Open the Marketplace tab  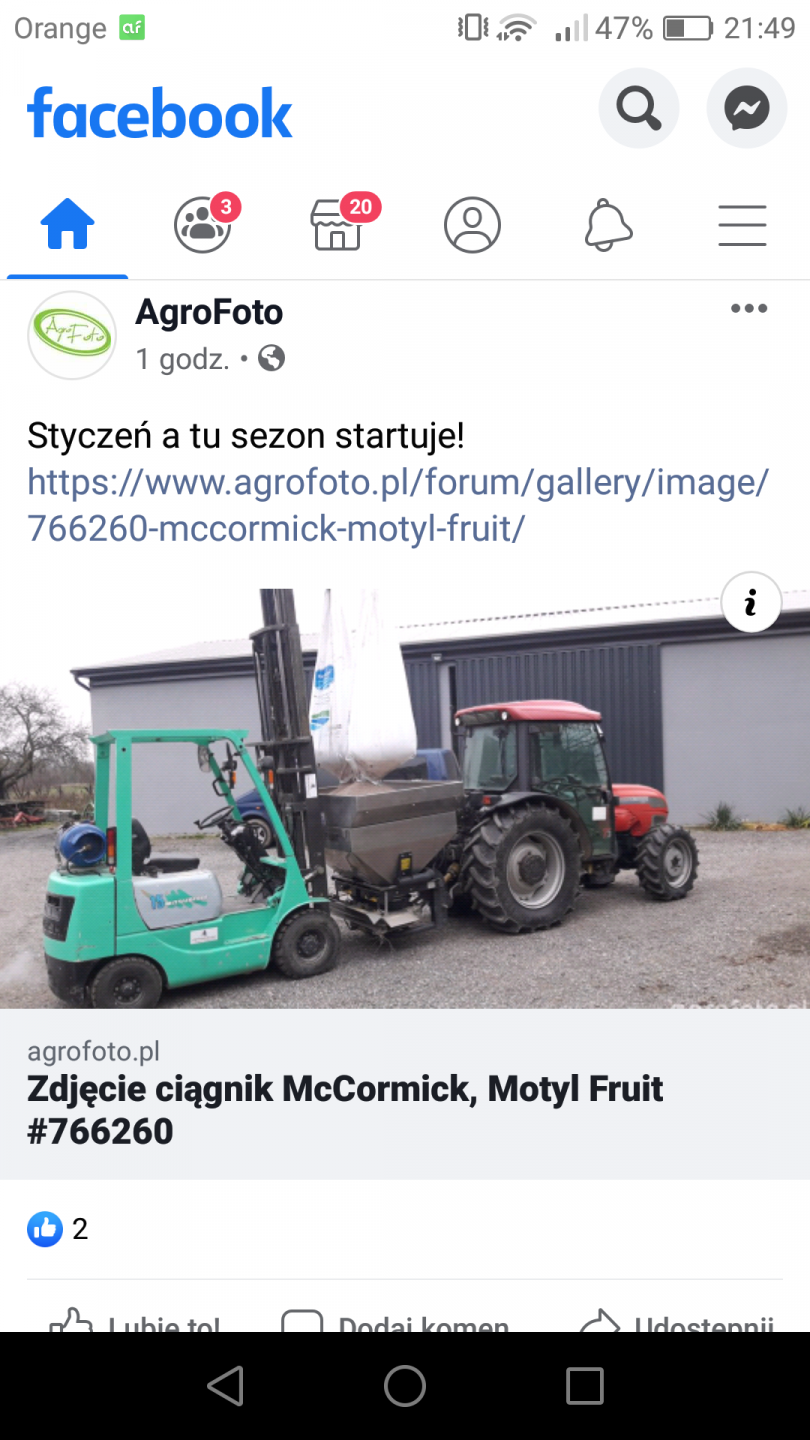pyautogui.click(x=337, y=225)
